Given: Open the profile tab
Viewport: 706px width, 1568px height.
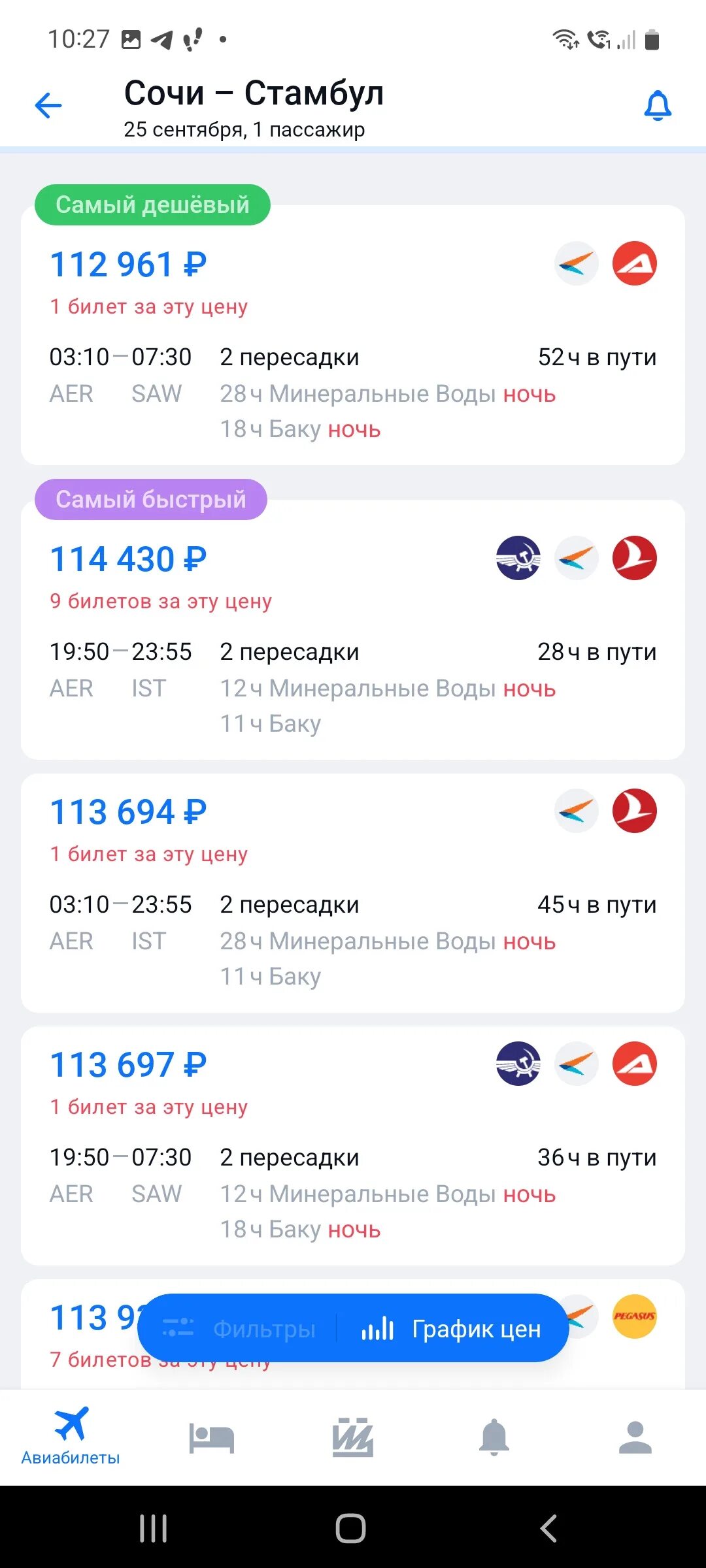Looking at the screenshot, I should [635, 1437].
